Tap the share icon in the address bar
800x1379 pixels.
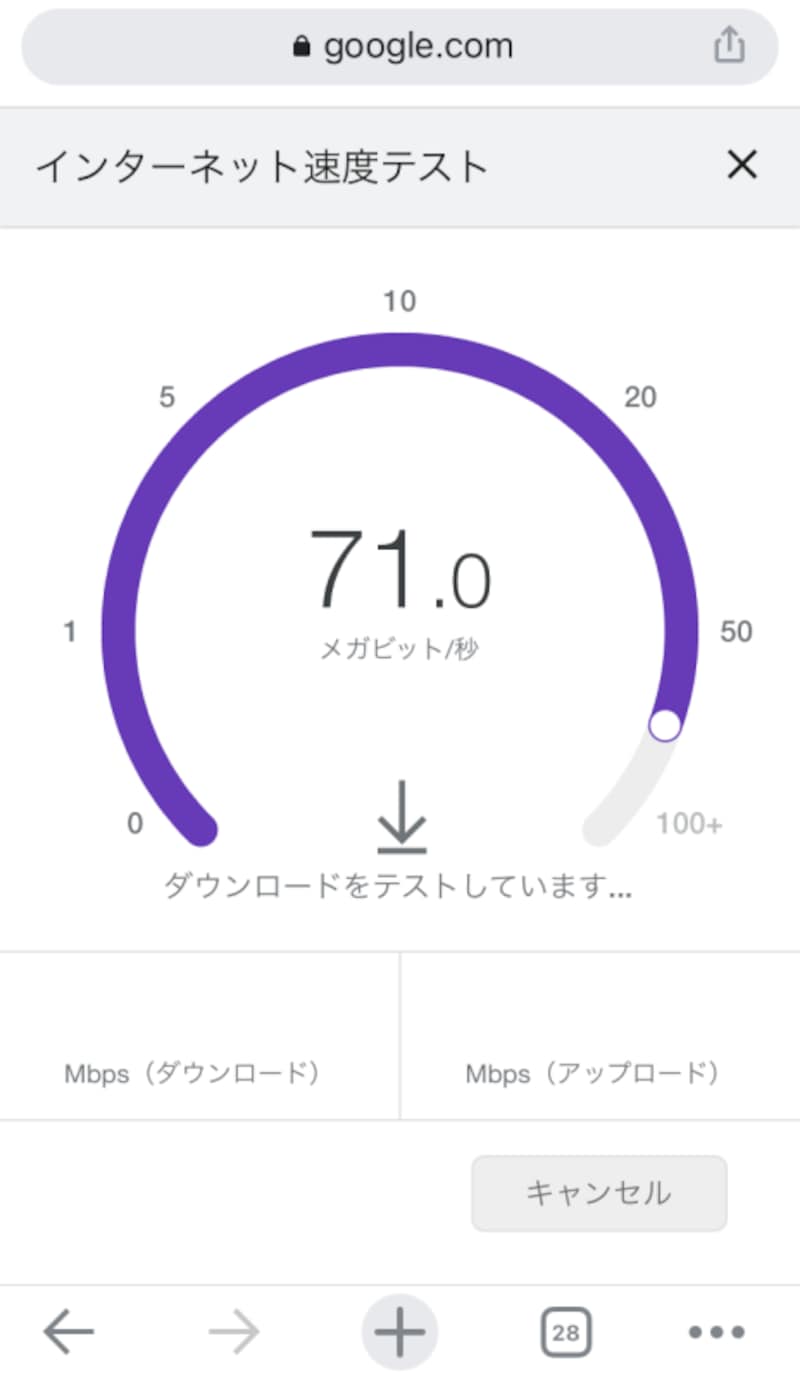(x=729, y=45)
